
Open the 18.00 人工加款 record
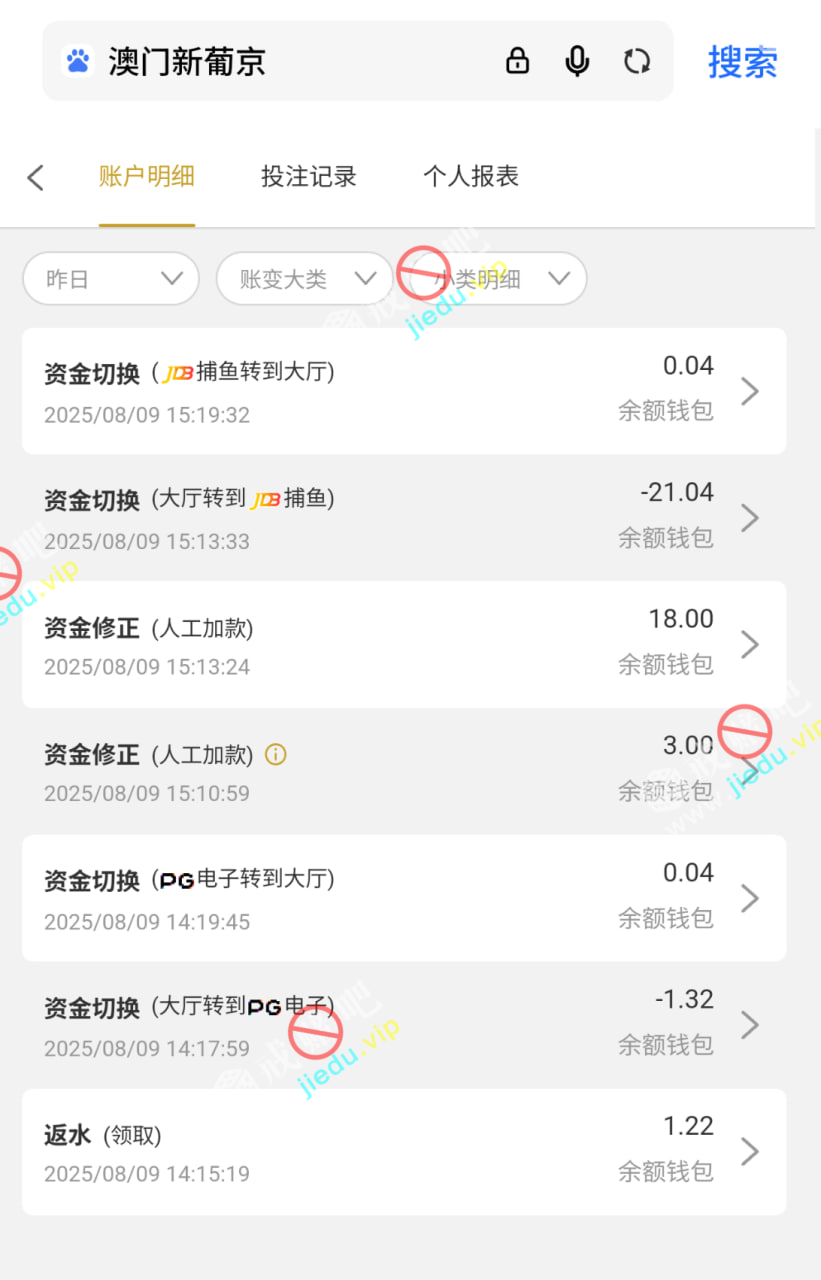point(404,644)
